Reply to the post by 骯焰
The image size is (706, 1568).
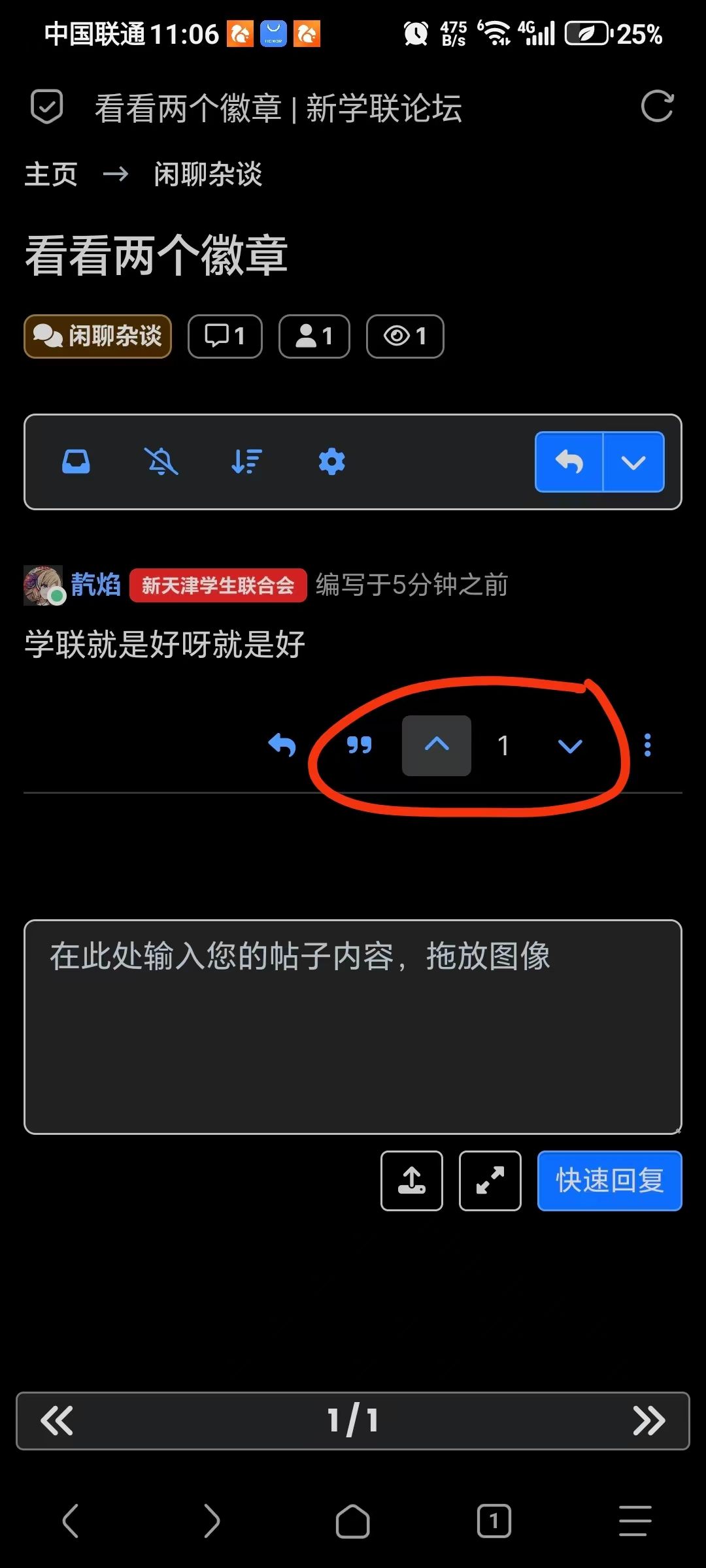click(x=282, y=745)
